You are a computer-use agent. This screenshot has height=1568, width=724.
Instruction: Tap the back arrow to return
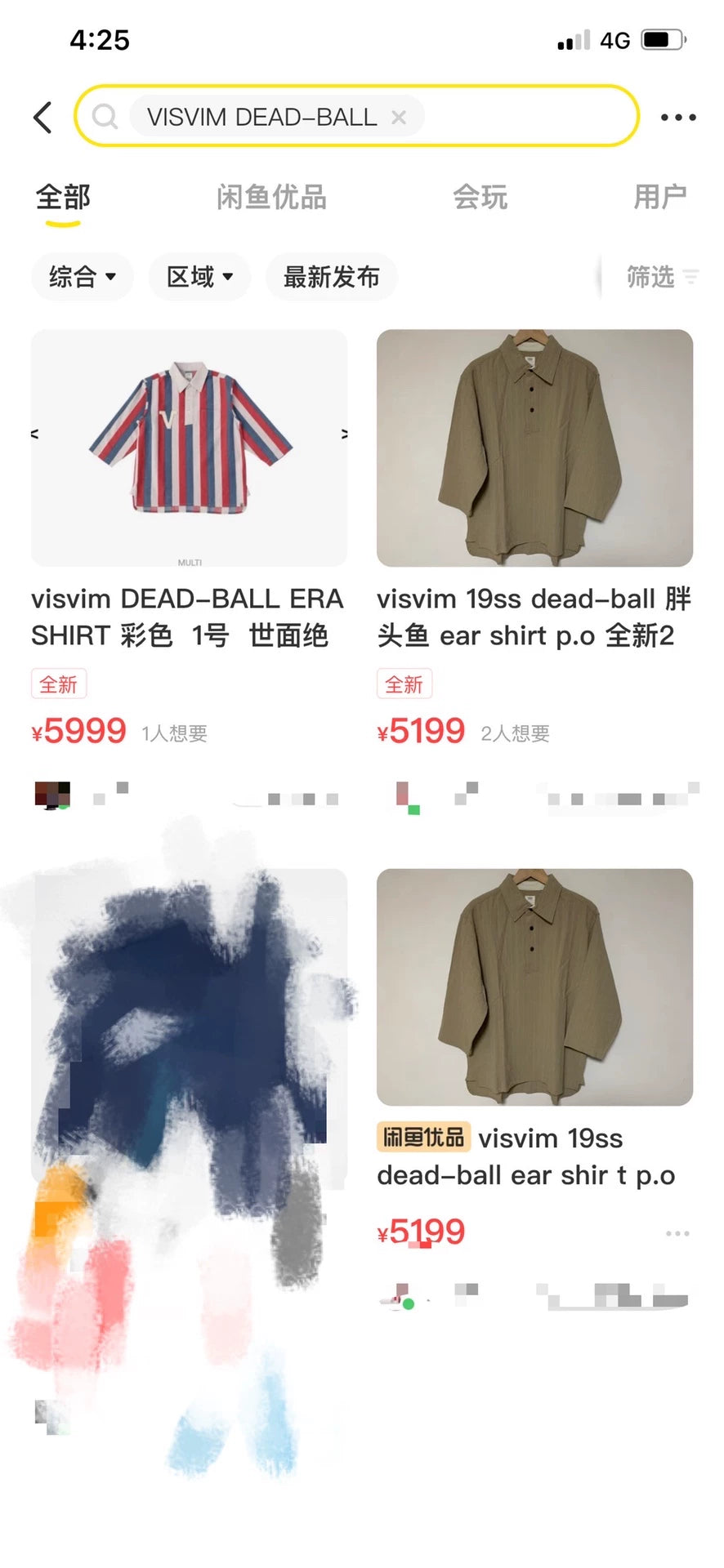tap(43, 116)
